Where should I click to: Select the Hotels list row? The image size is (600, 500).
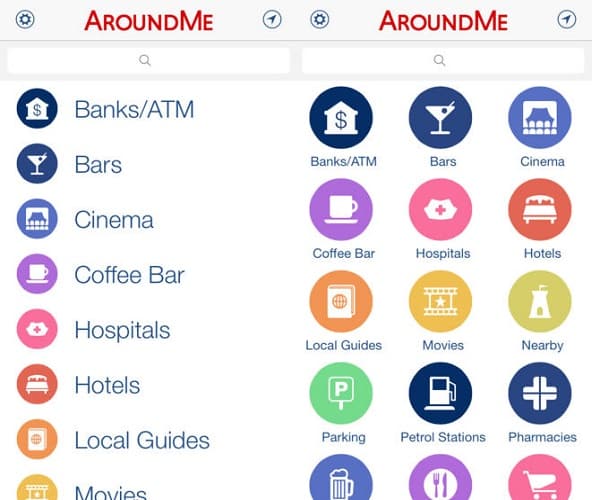click(x=106, y=384)
